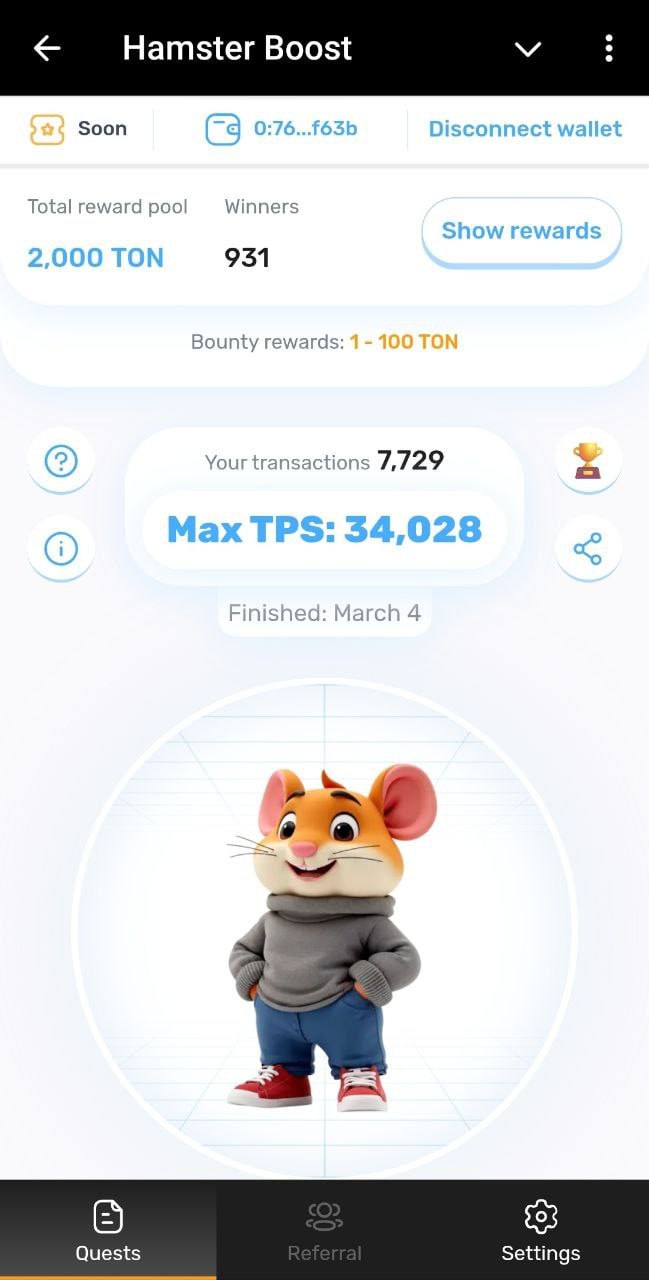Open the question mark help icon
Viewport: 649px width, 1280px height.
(x=61, y=461)
